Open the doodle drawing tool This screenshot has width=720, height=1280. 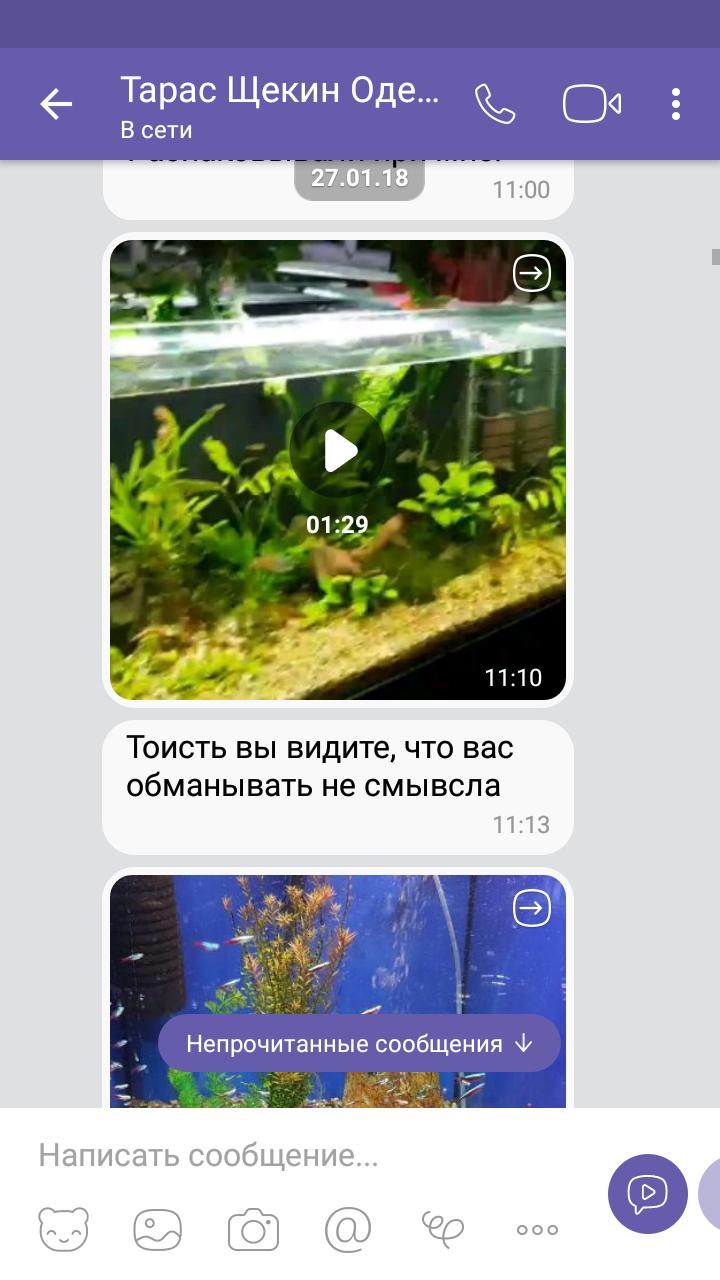442,1229
